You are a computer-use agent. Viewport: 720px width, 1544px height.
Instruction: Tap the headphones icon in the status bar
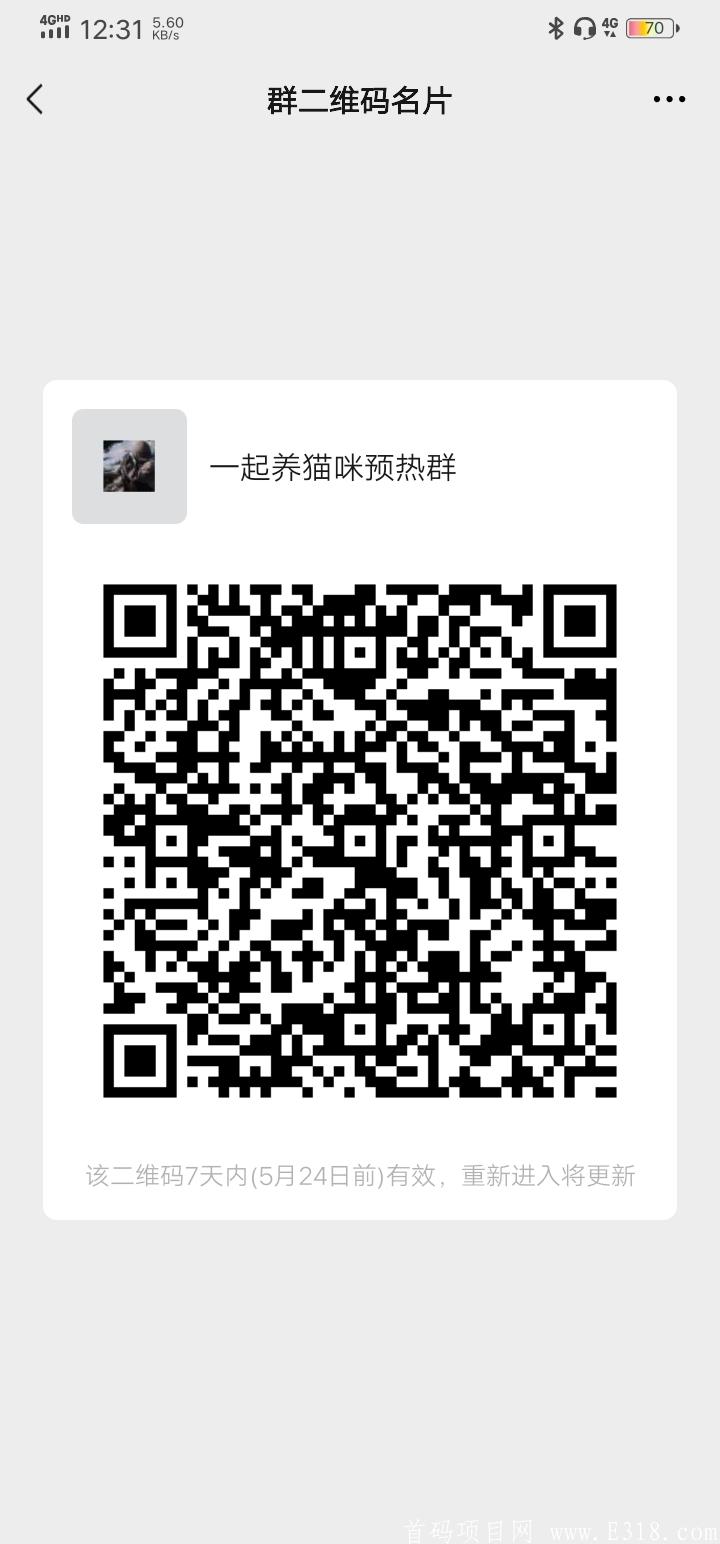tap(584, 27)
